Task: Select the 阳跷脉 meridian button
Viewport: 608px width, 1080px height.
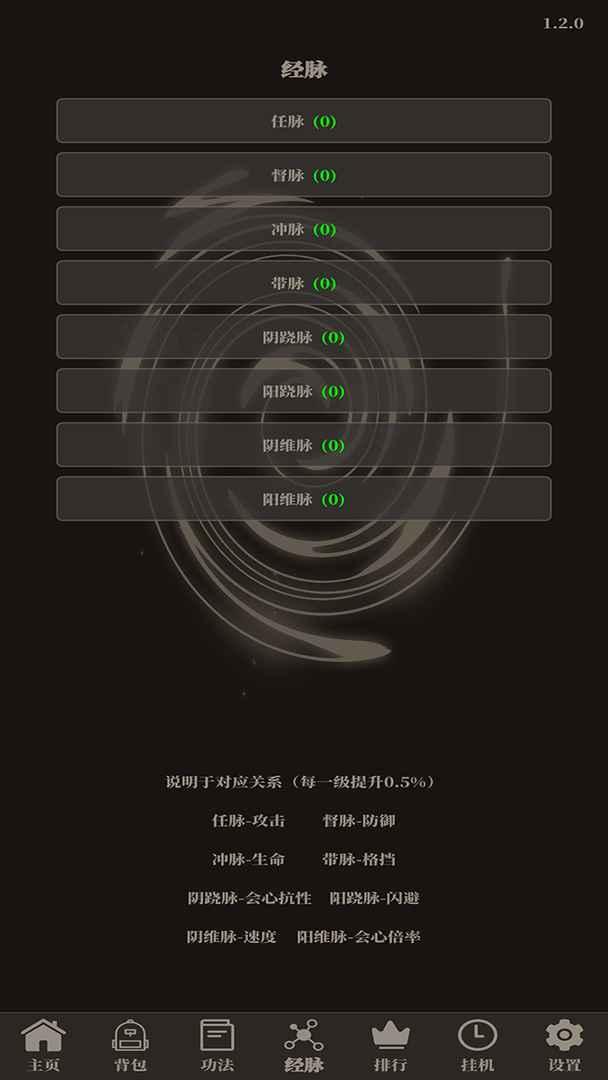Action: pos(303,391)
